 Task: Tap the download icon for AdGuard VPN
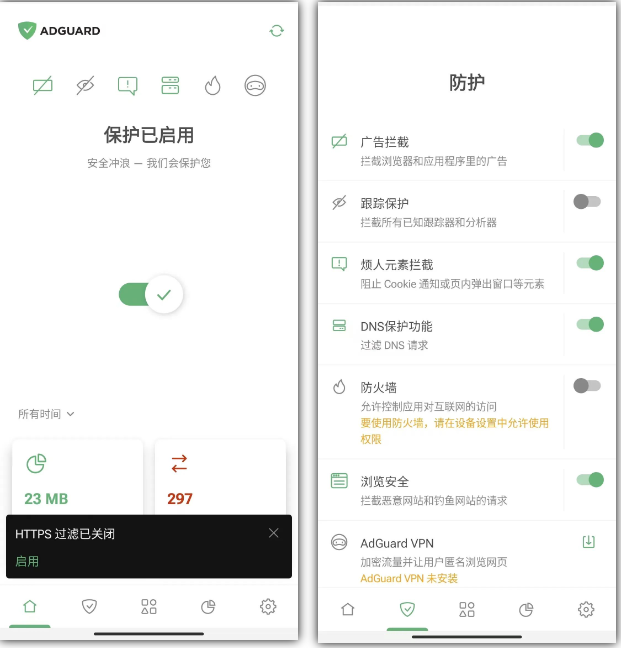pos(589,542)
